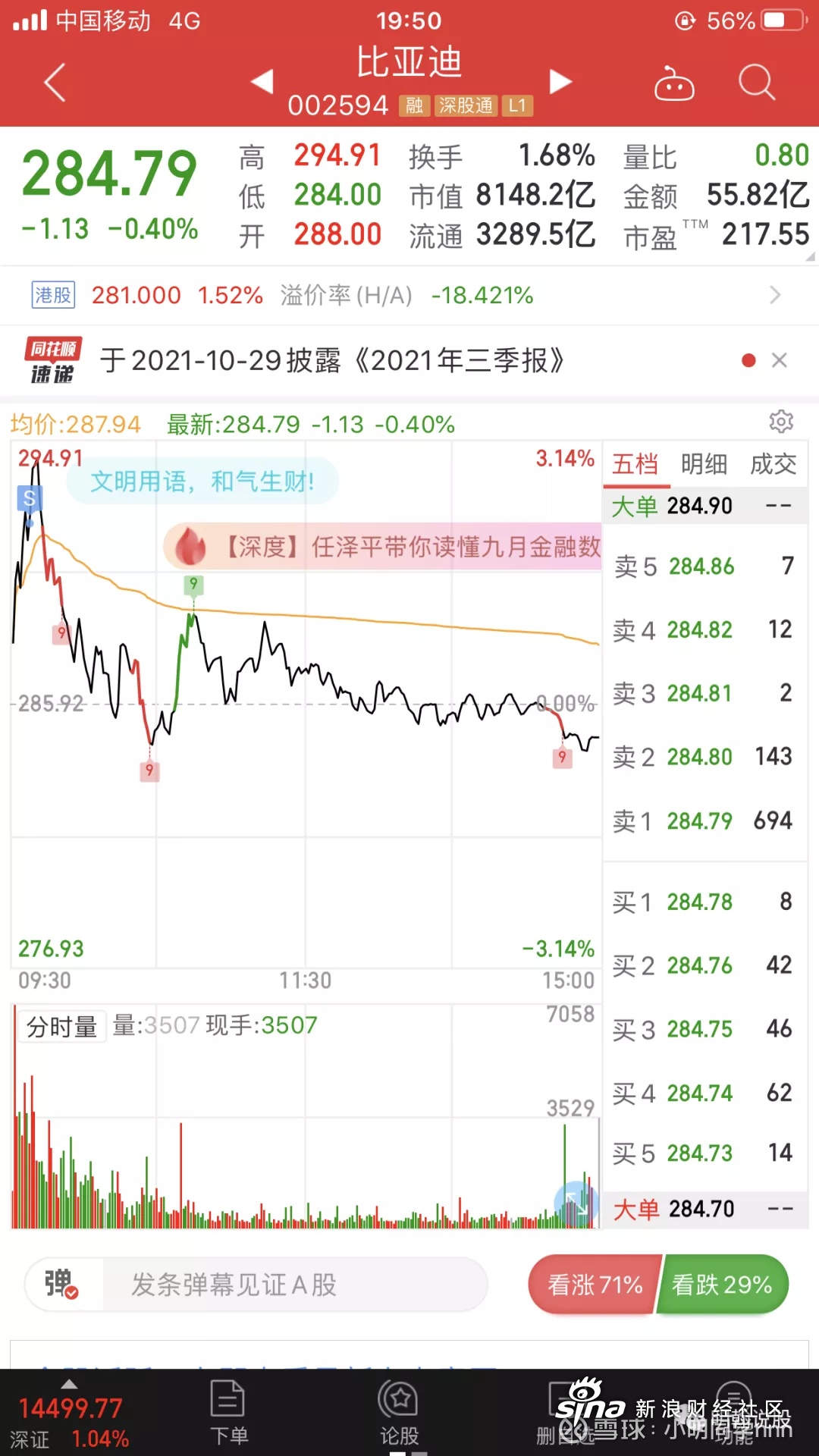The width and height of the screenshot is (819, 1456).
Task: Open the robot assistant icon
Action: (x=674, y=83)
